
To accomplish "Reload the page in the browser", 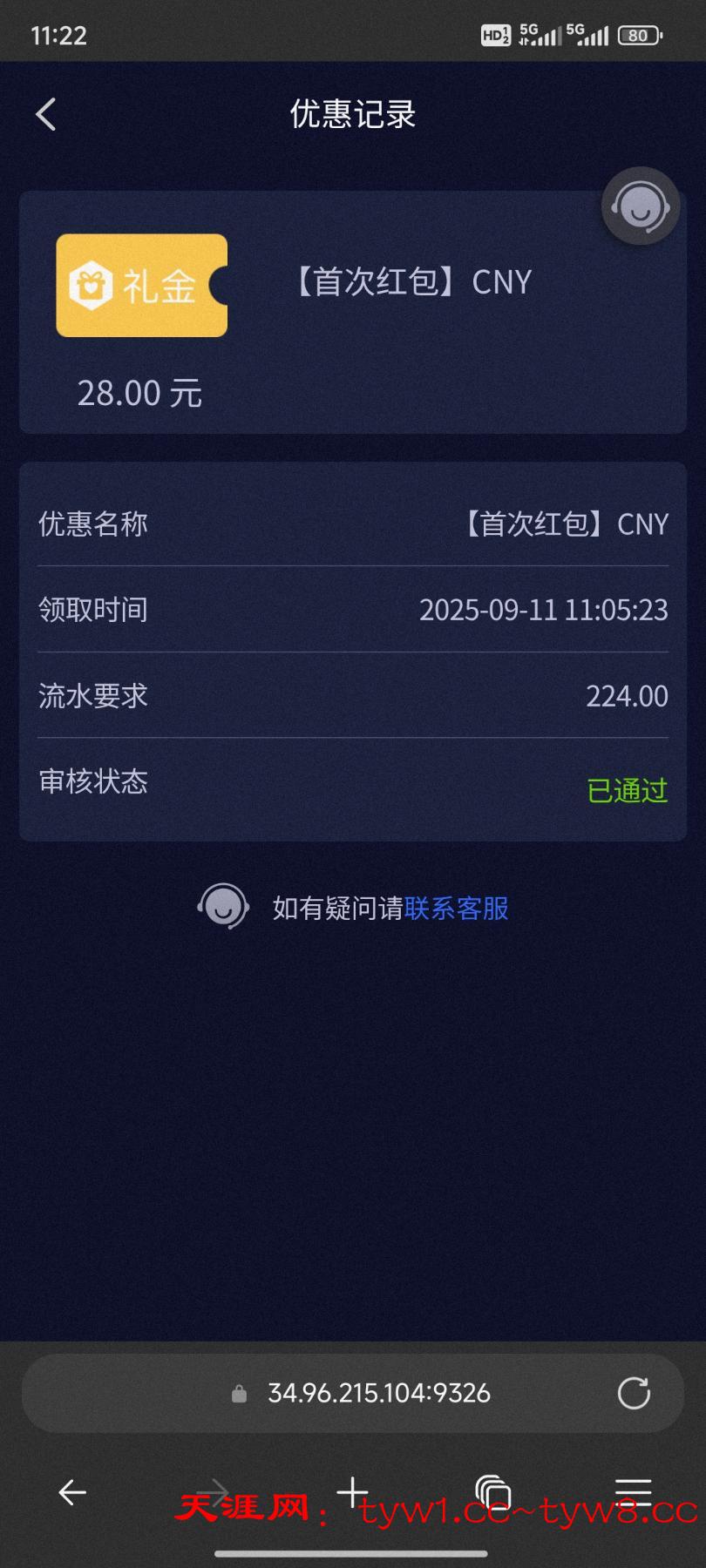I will point(634,1393).
